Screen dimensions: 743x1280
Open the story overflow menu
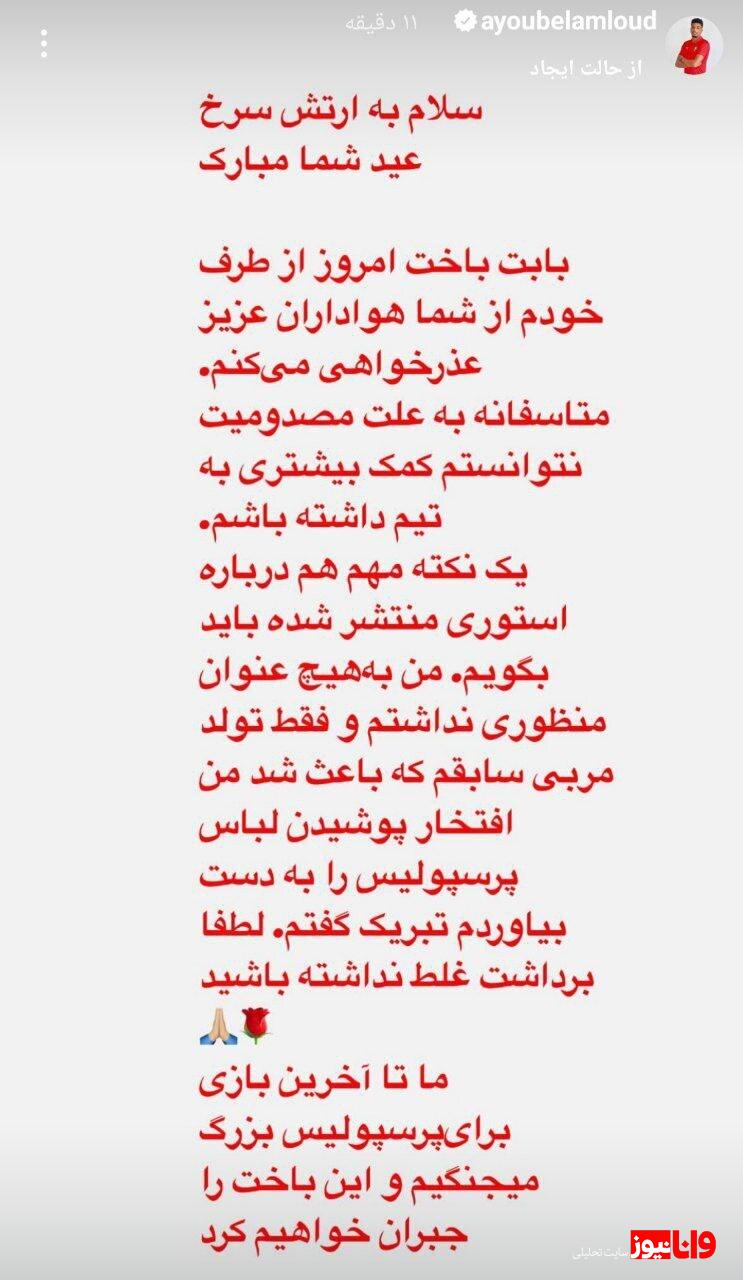44,44
